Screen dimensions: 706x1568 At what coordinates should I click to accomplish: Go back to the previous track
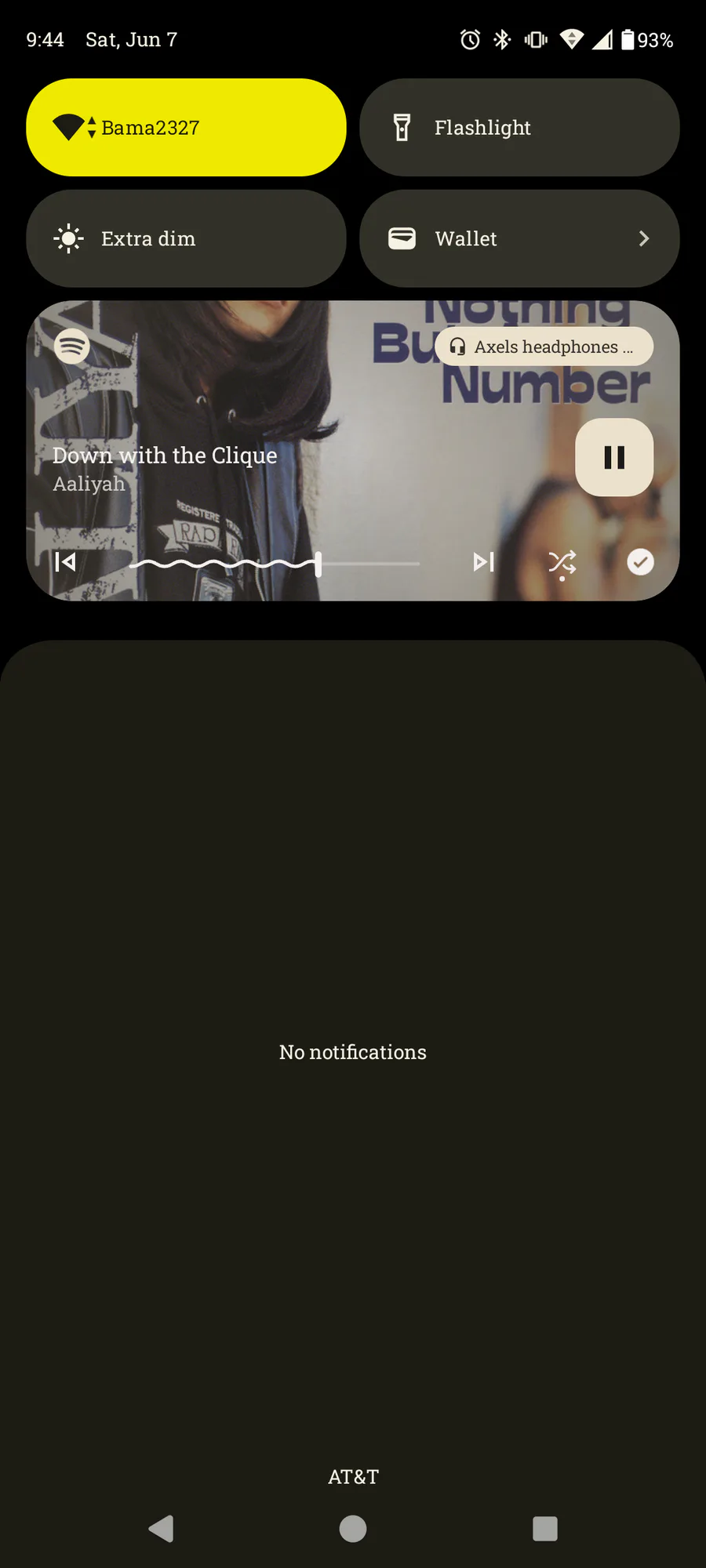tap(65, 562)
